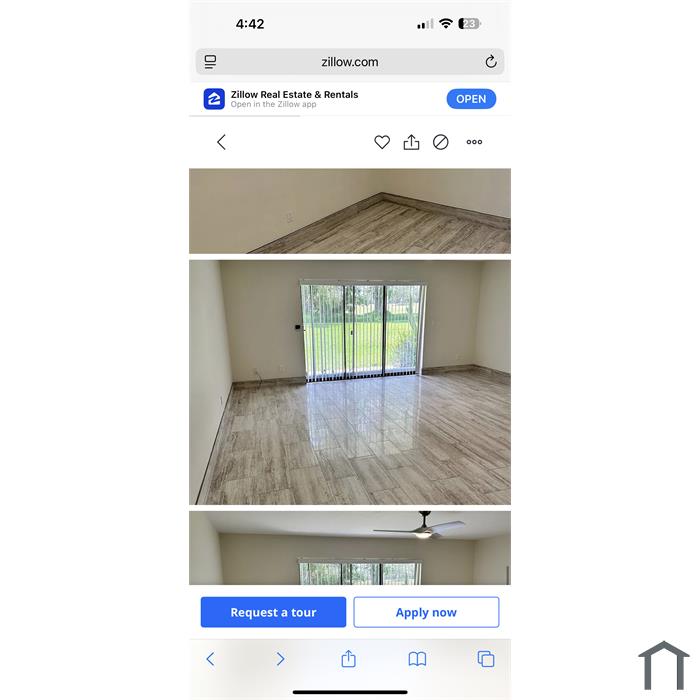Screen dimensions: 700x700
Task: Open Safari page settings icon
Action: tap(210, 62)
